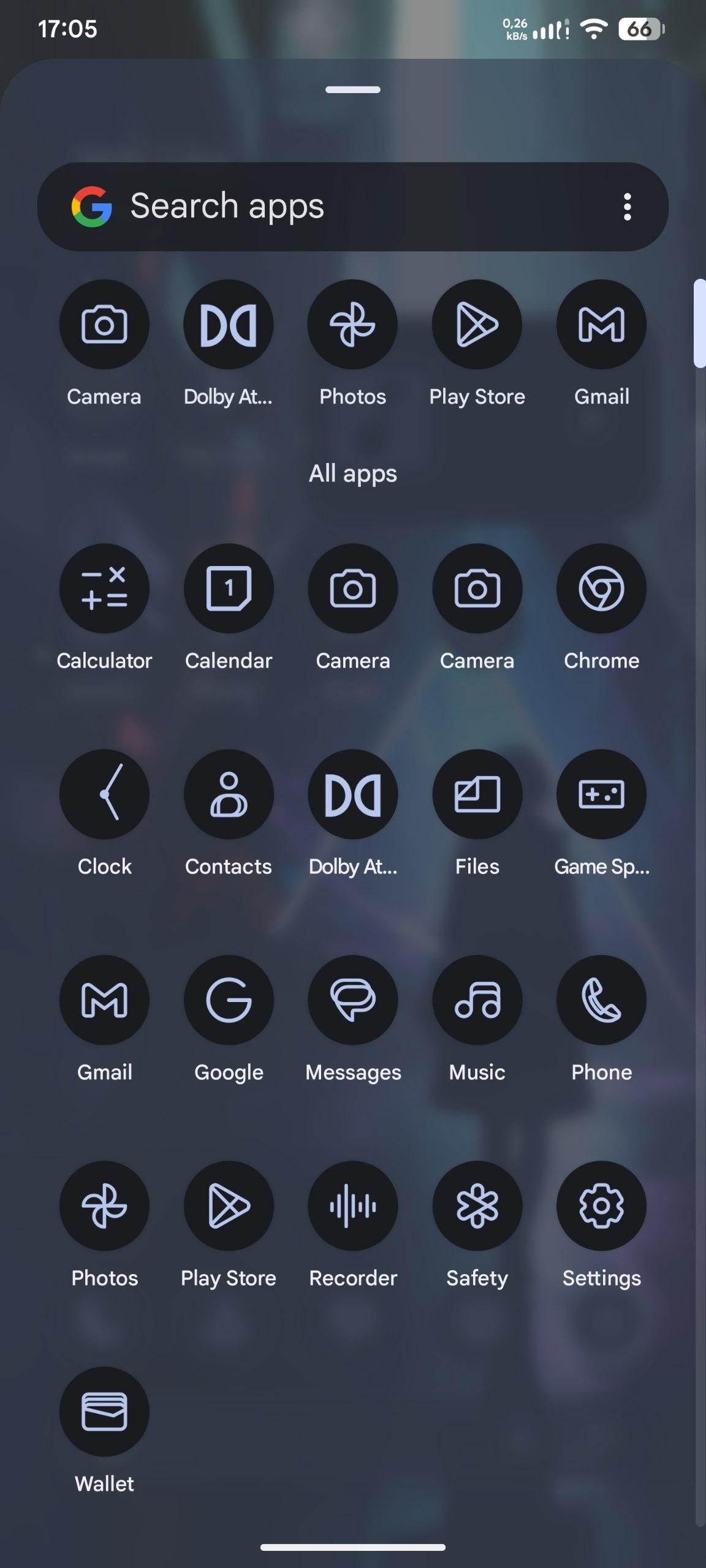This screenshot has width=706, height=1568.
Task: Launch the Google app
Action: coord(229,1000)
